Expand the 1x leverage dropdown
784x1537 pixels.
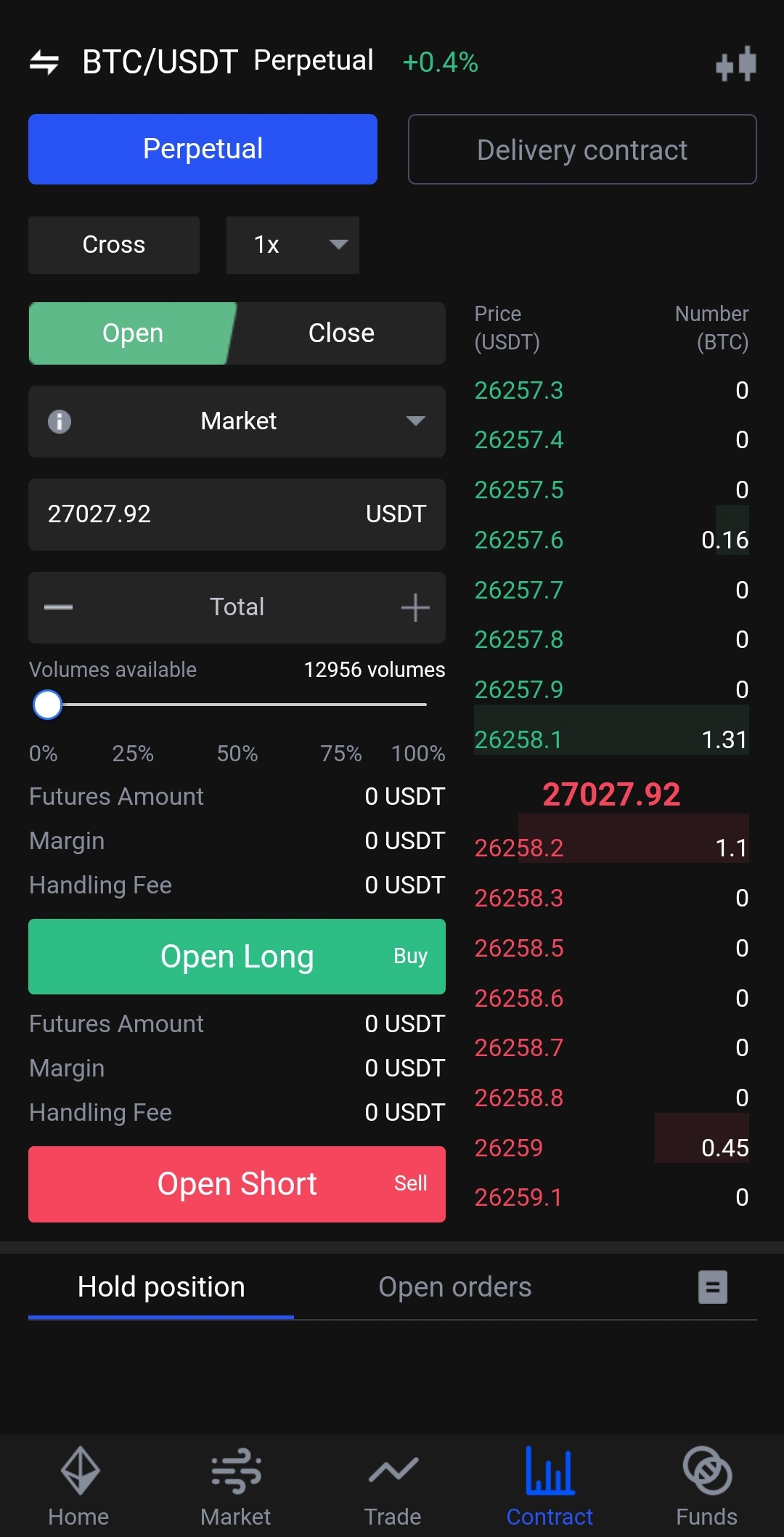coord(293,245)
